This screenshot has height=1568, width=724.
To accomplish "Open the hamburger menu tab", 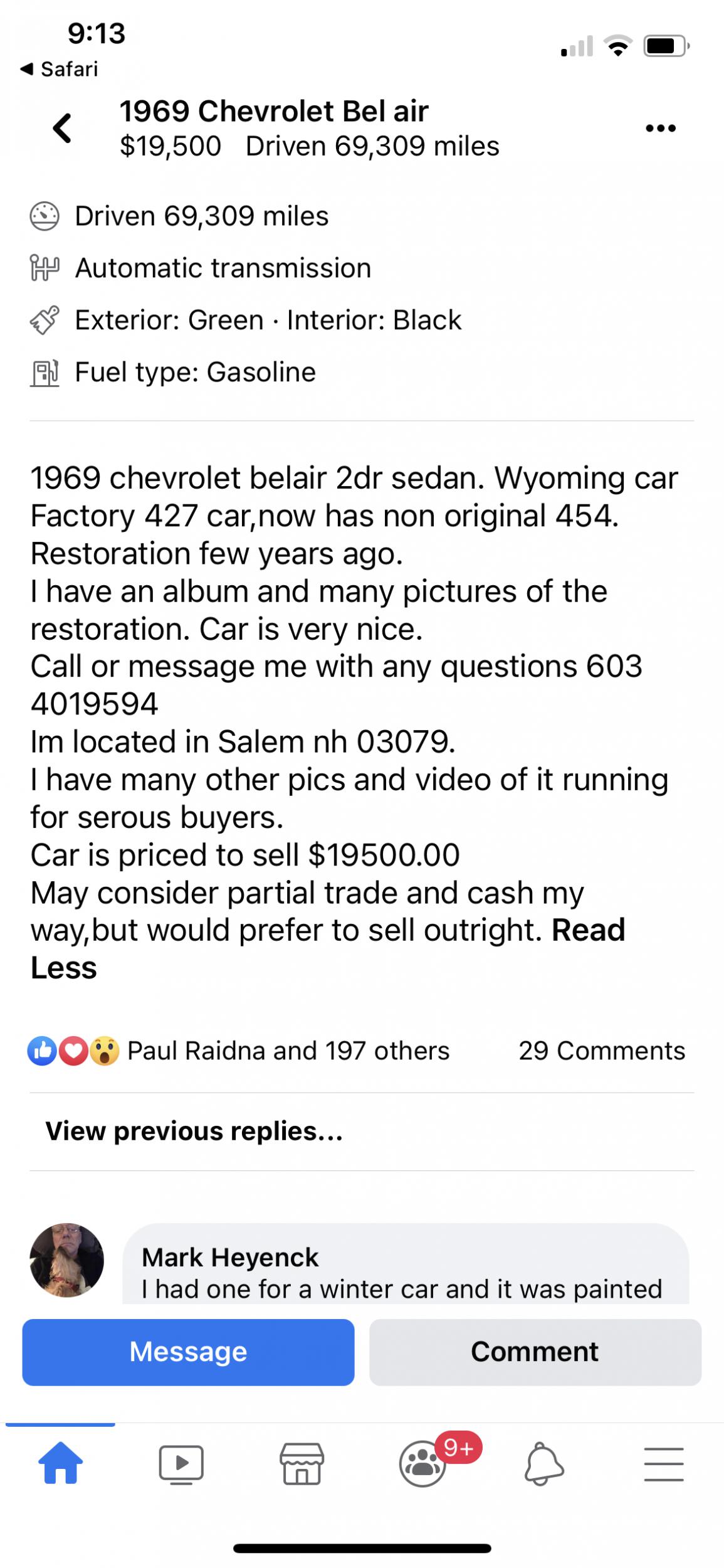I will click(663, 1465).
